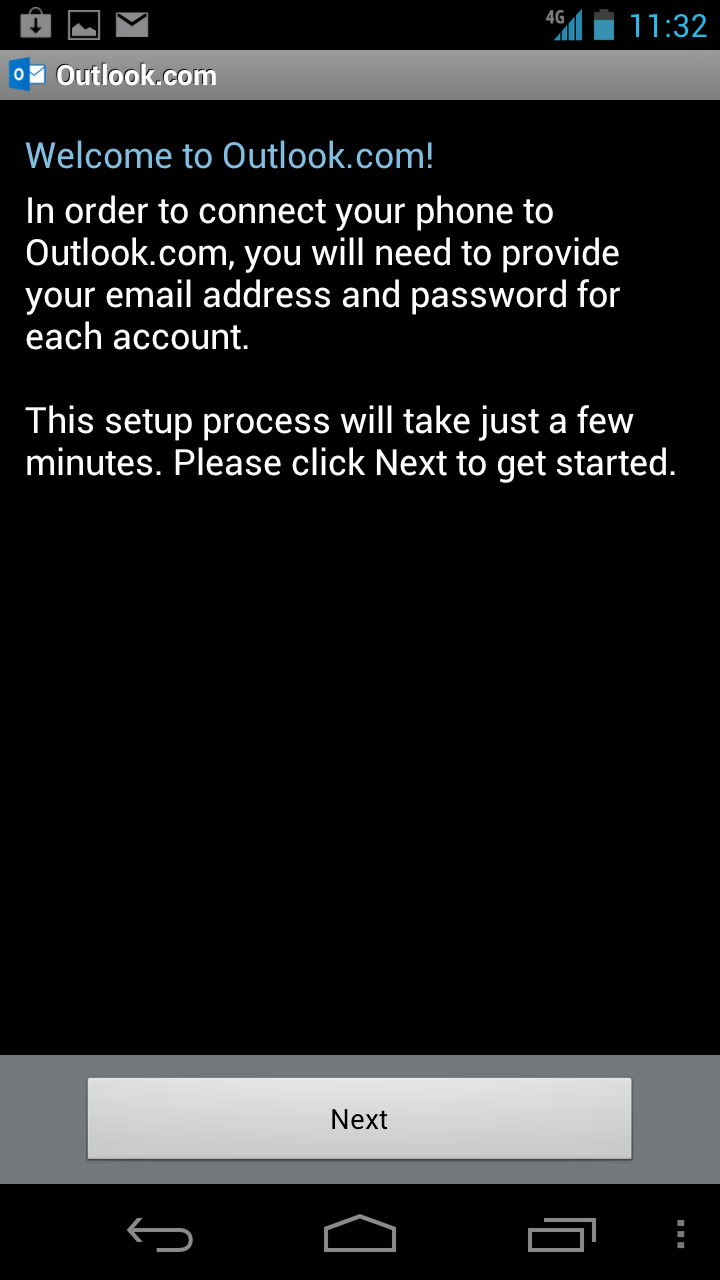720x1280 pixels.
Task: Open the Recent apps navigation button
Action: (x=560, y=1235)
